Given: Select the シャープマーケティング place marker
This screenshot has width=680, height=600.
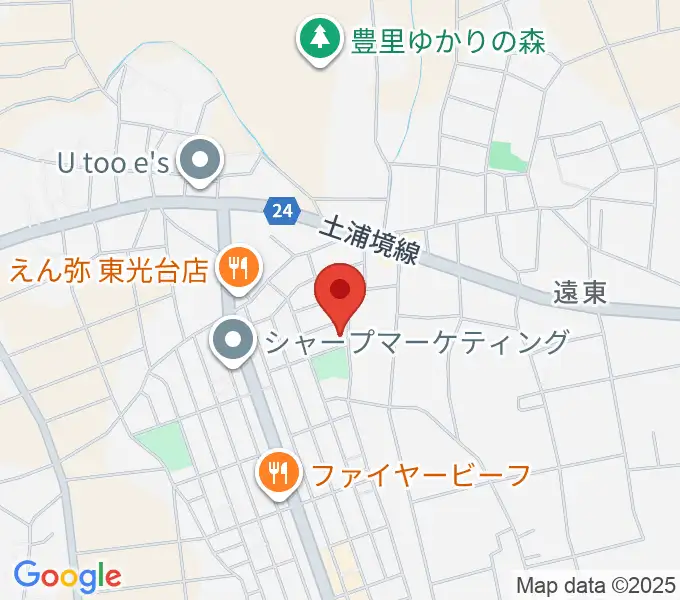Looking at the screenshot, I should [x=234, y=343].
